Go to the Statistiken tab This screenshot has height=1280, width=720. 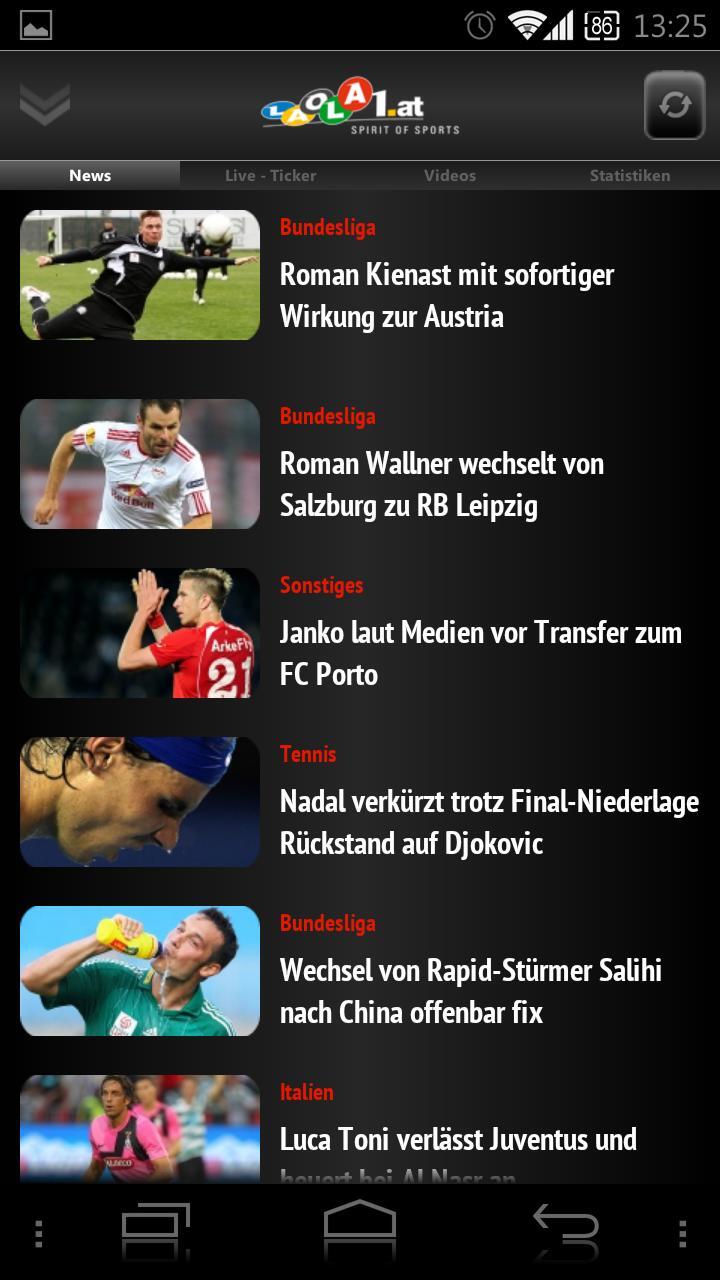click(629, 175)
